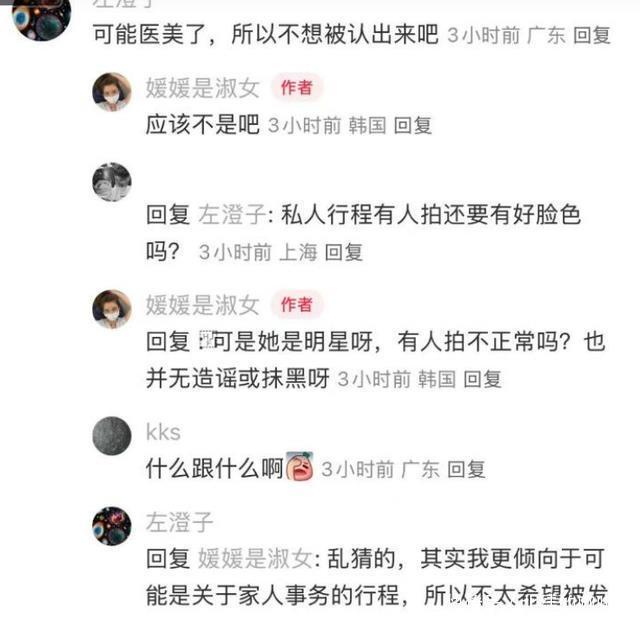This screenshot has height=618, width=640.
Task: Open username kks profile
Action: 163,432
